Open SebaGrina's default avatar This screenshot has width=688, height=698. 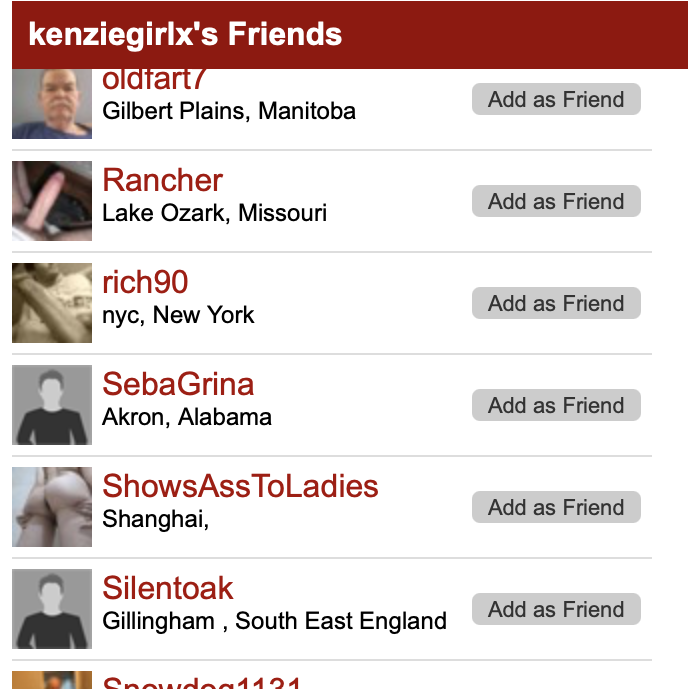pyautogui.click(x=52, y=405)
